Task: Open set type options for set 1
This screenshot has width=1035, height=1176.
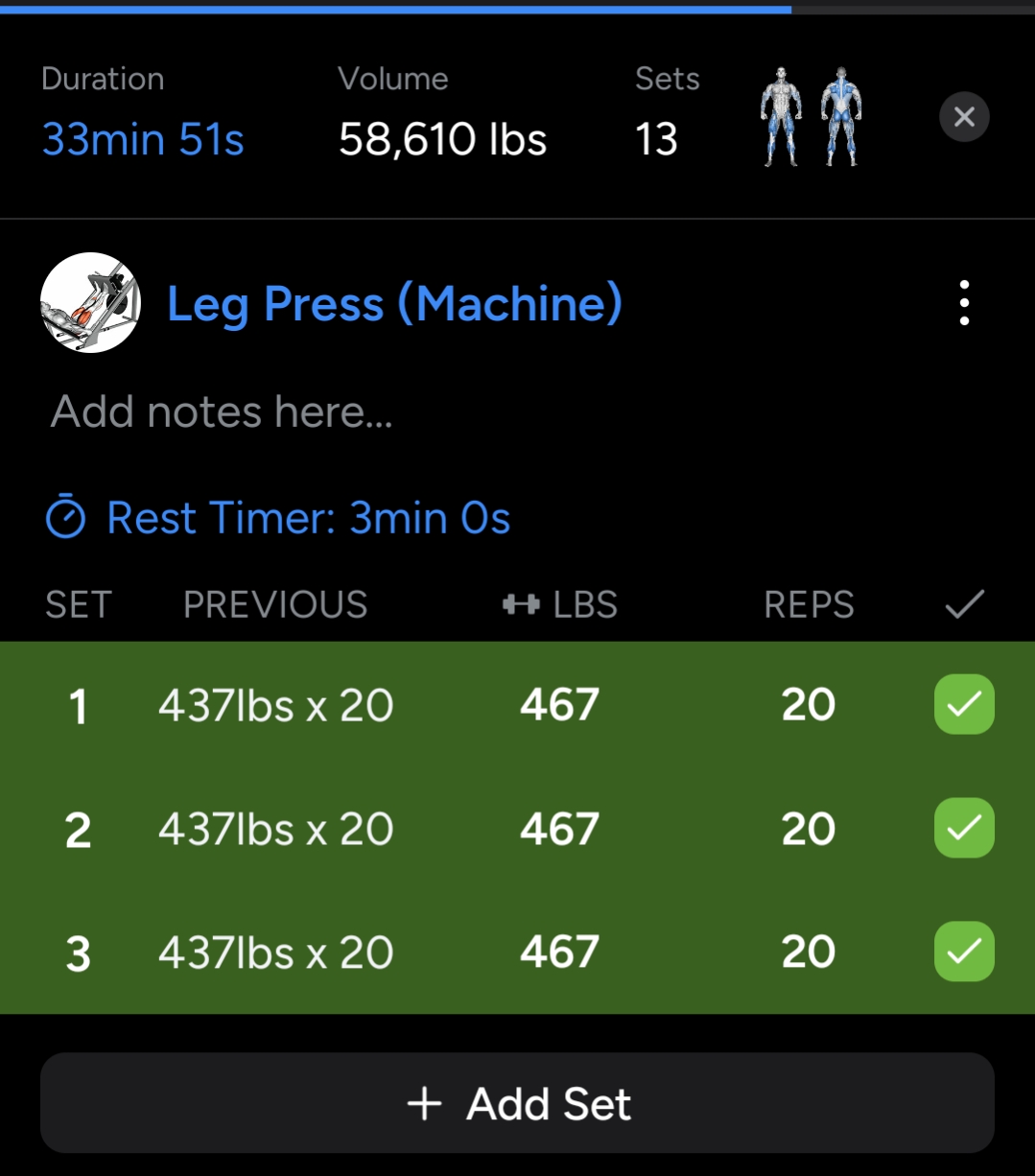Action: (78, 707)
